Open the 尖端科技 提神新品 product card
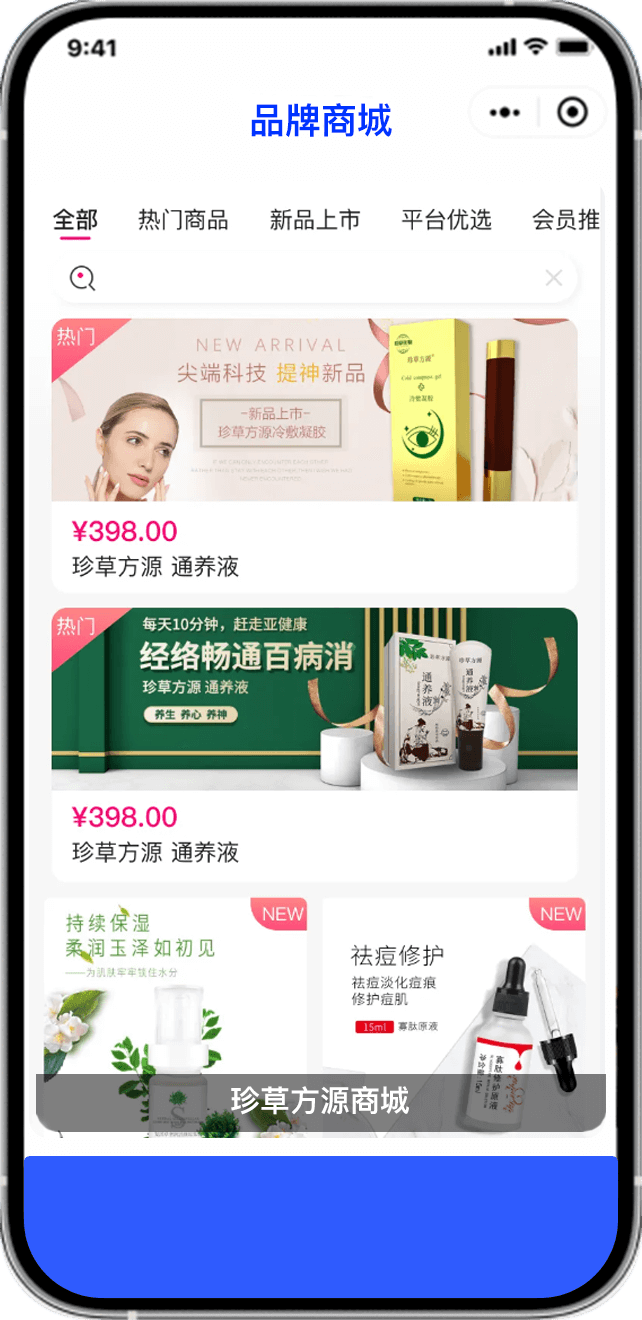Image resolution: width=642 pixels, height=1320 pixels. (x=314, y=455)
